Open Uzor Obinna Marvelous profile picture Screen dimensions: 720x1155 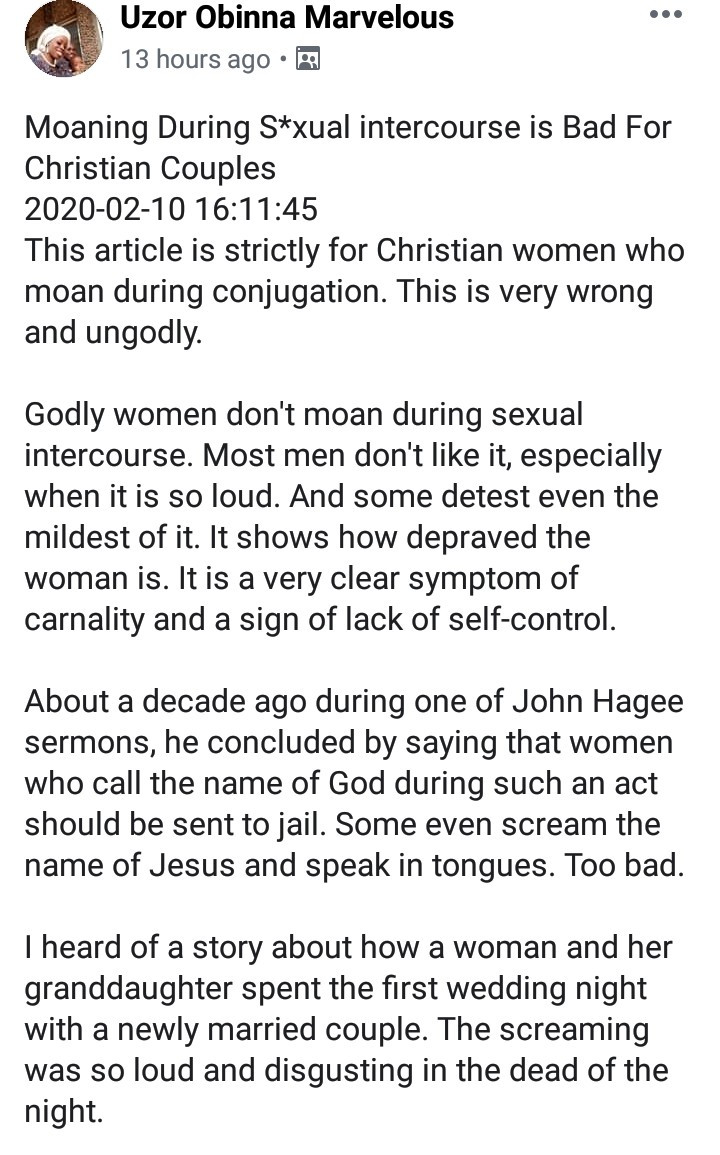tap(64, 40)
